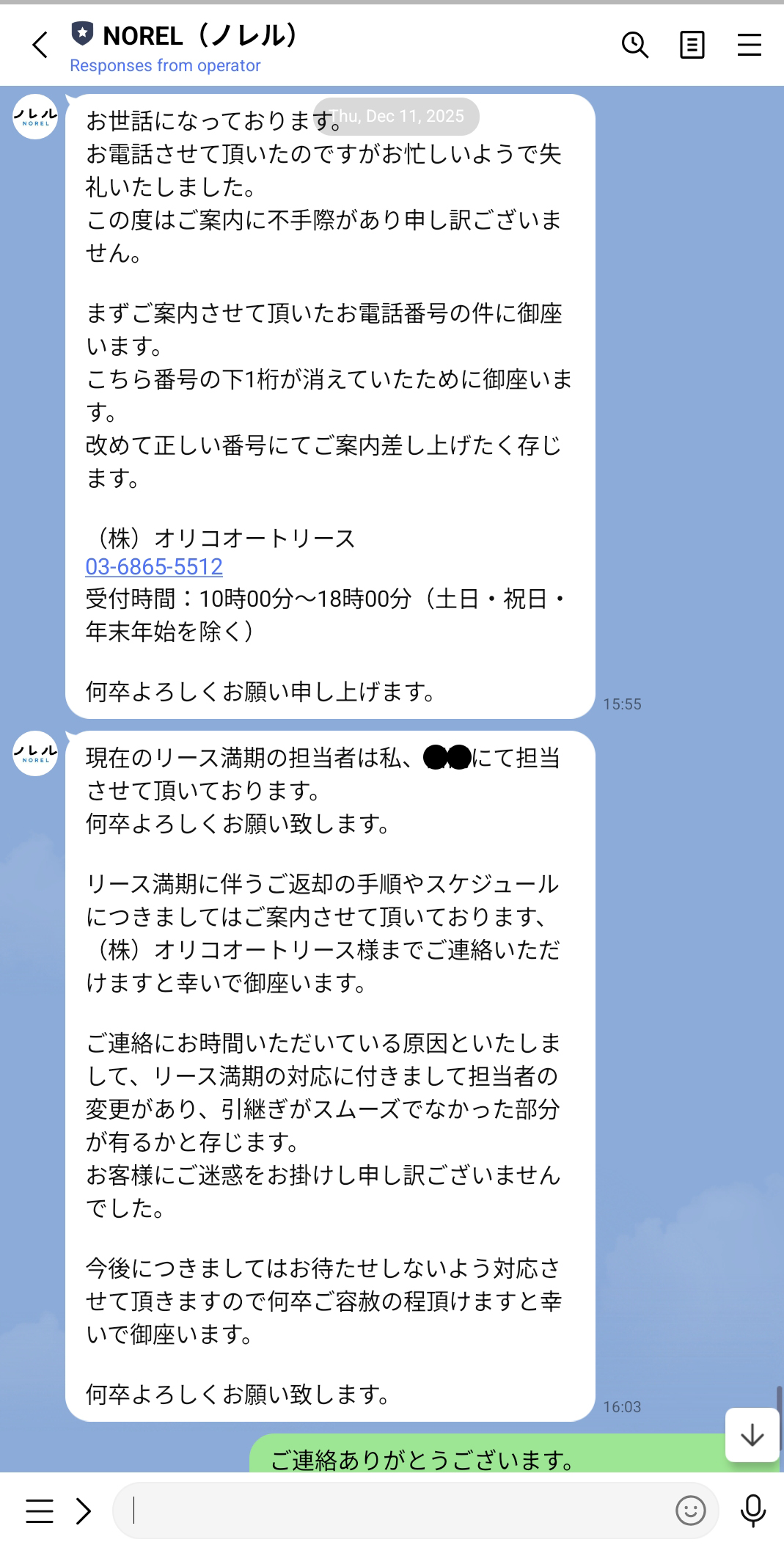Viewport: 784px width, 1545px height.
Task: Jump to latest messages with the down arrow
Action: click(x=752, y=1434)
